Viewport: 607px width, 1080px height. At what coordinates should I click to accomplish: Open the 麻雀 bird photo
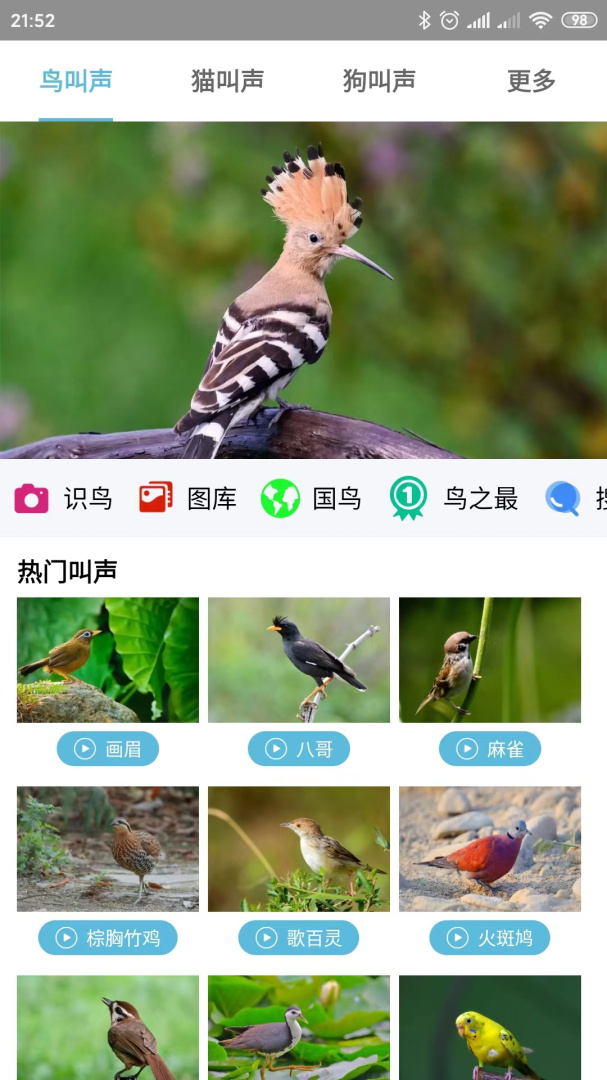tap(490, 660)
